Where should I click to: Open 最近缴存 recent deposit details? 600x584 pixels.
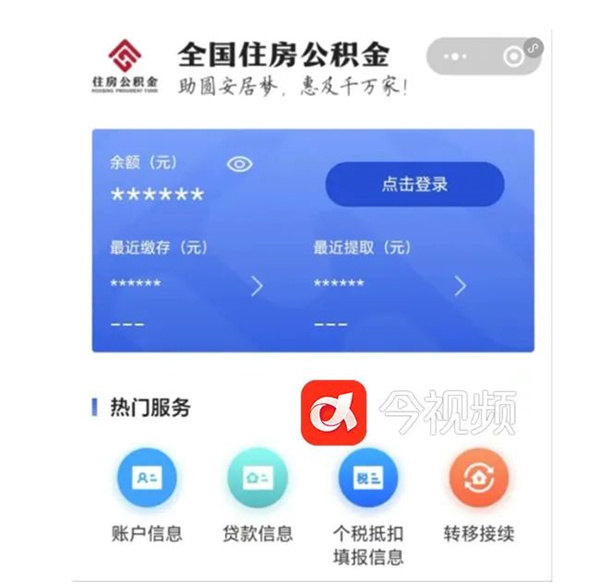click(x=257, y=286)
